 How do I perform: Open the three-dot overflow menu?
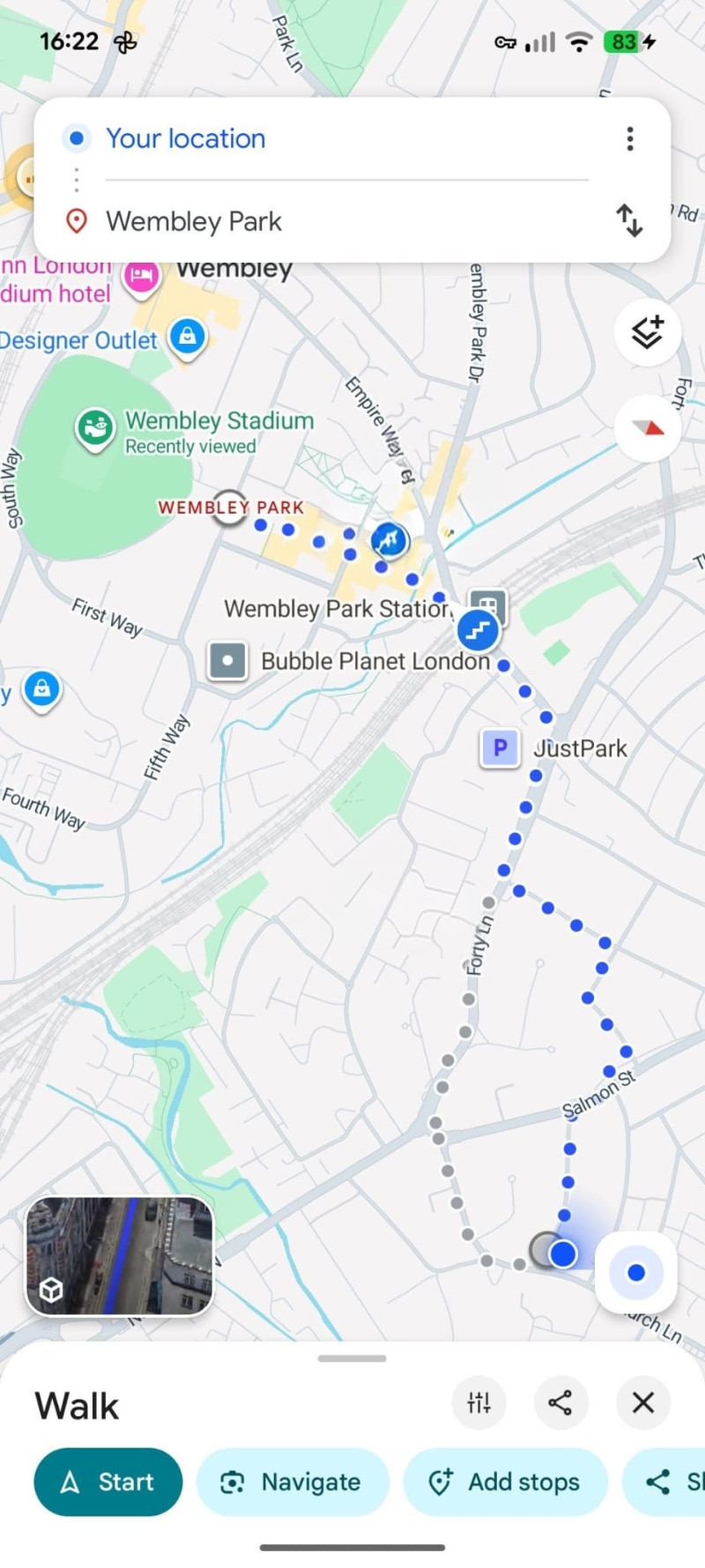pyautogui.click(x=629, y=138)
